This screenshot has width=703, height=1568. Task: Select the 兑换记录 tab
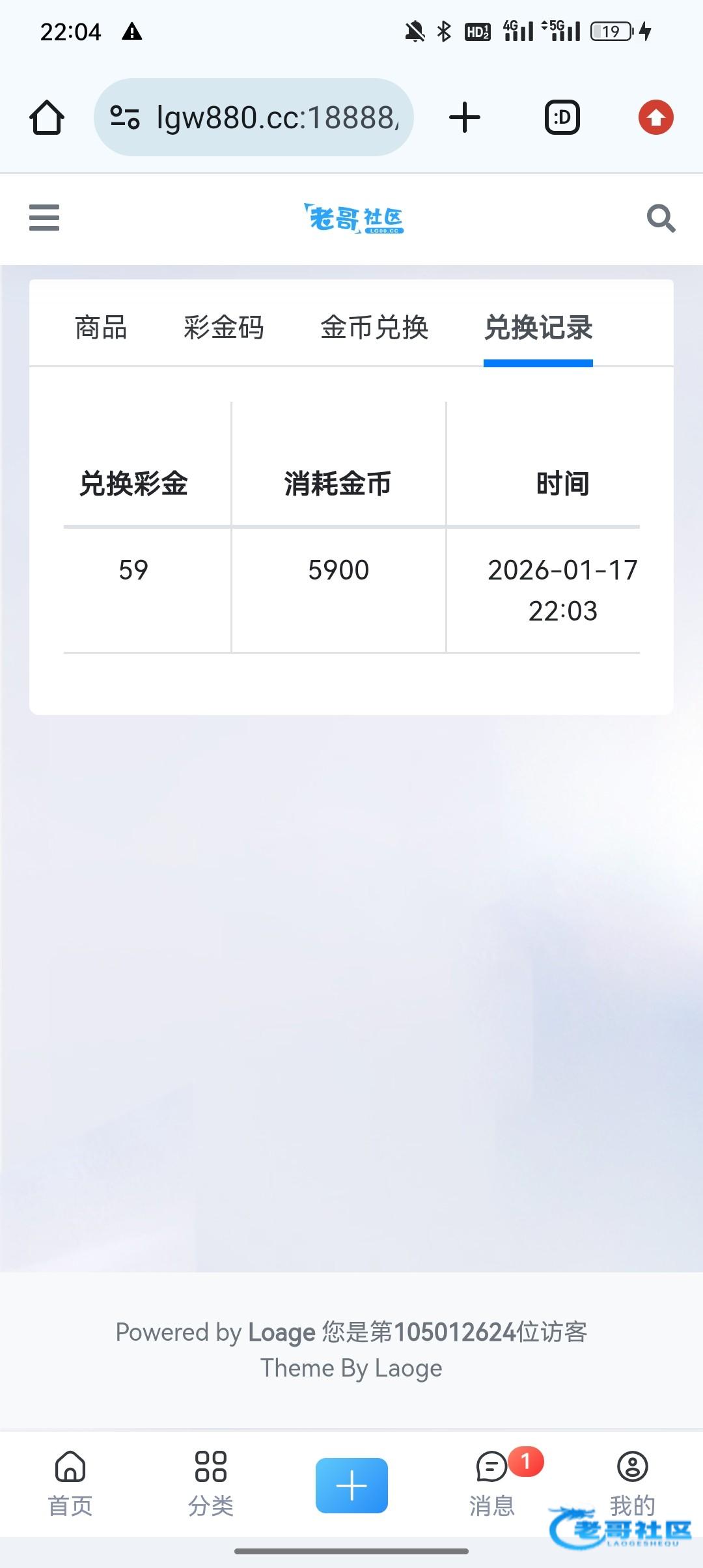point(538,328)
